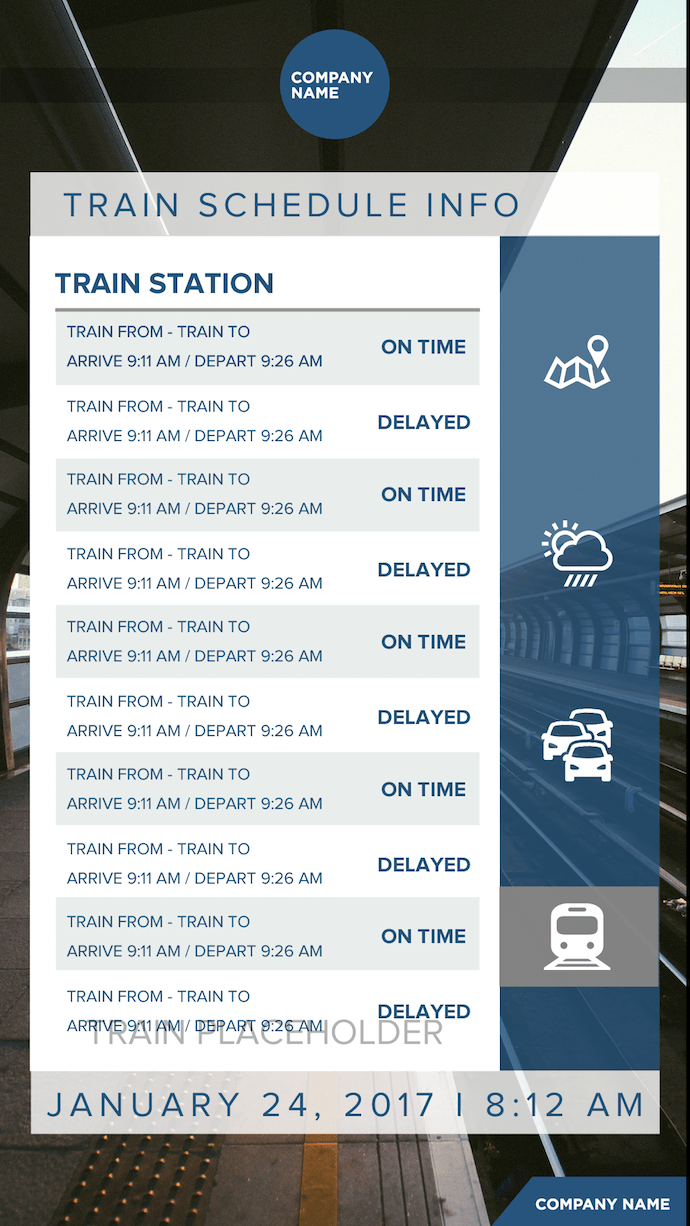Select the train schedule tab

click(578, 936)
